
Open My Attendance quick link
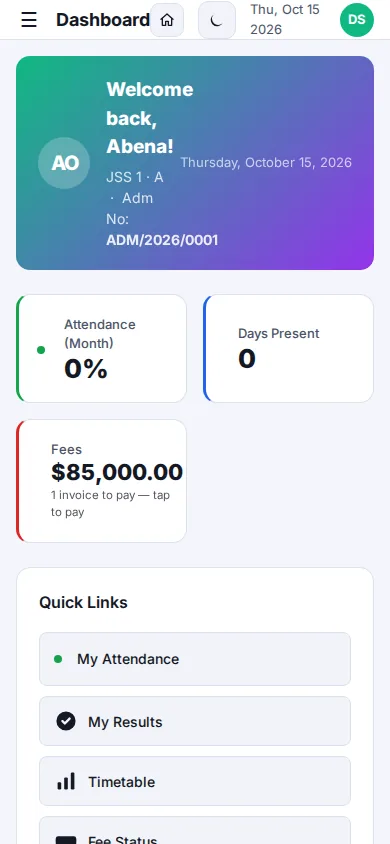point(195,659)
